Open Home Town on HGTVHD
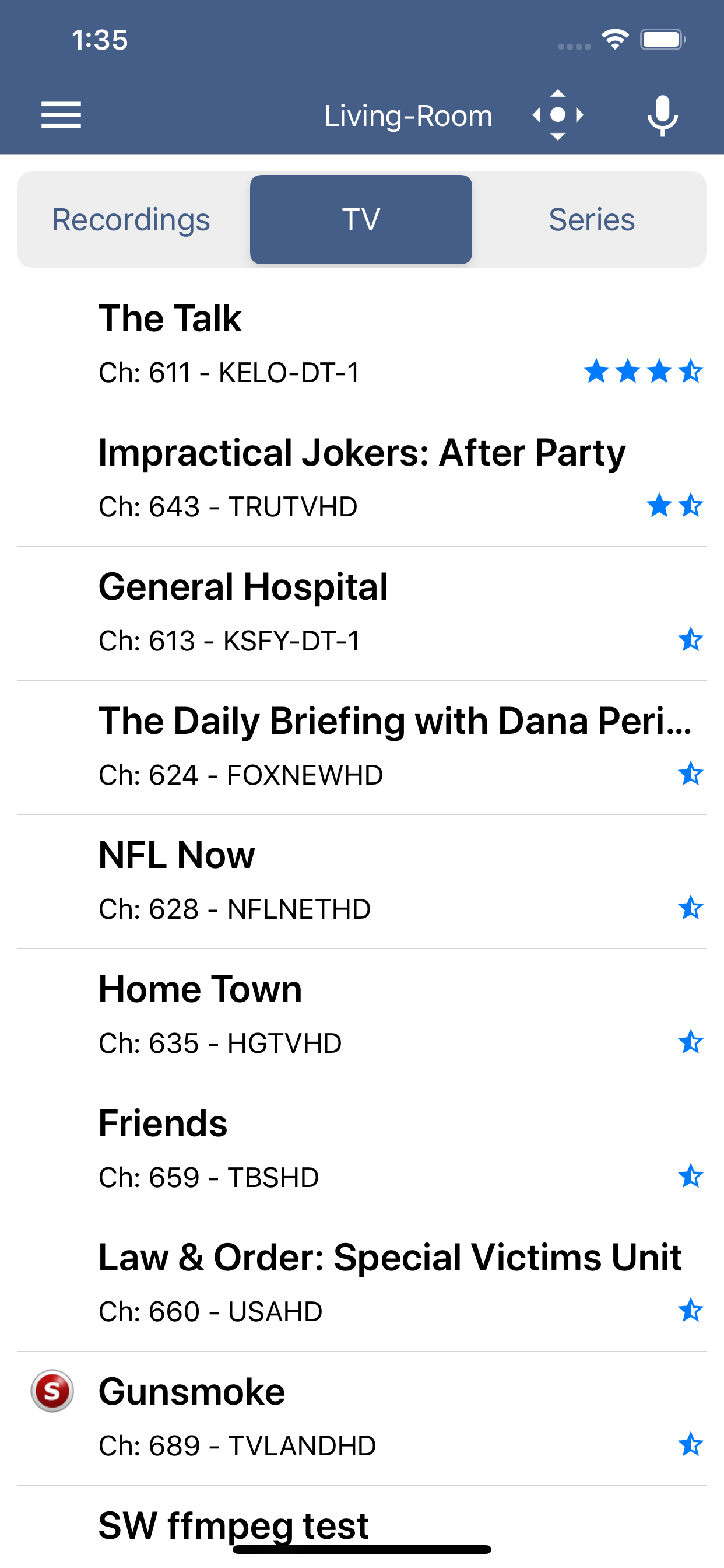 [x=362, y=1016]
